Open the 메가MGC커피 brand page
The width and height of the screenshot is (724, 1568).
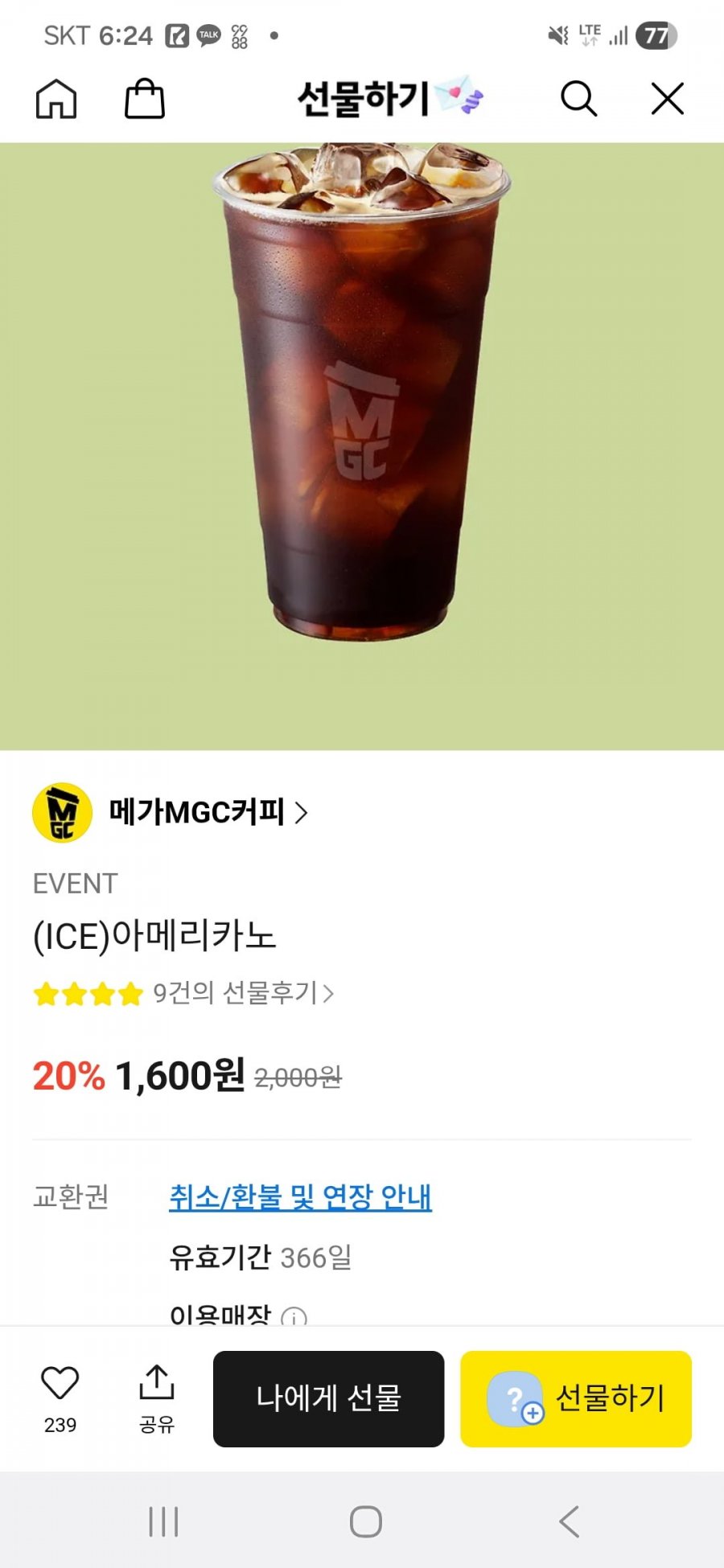[x=208, y=812]
